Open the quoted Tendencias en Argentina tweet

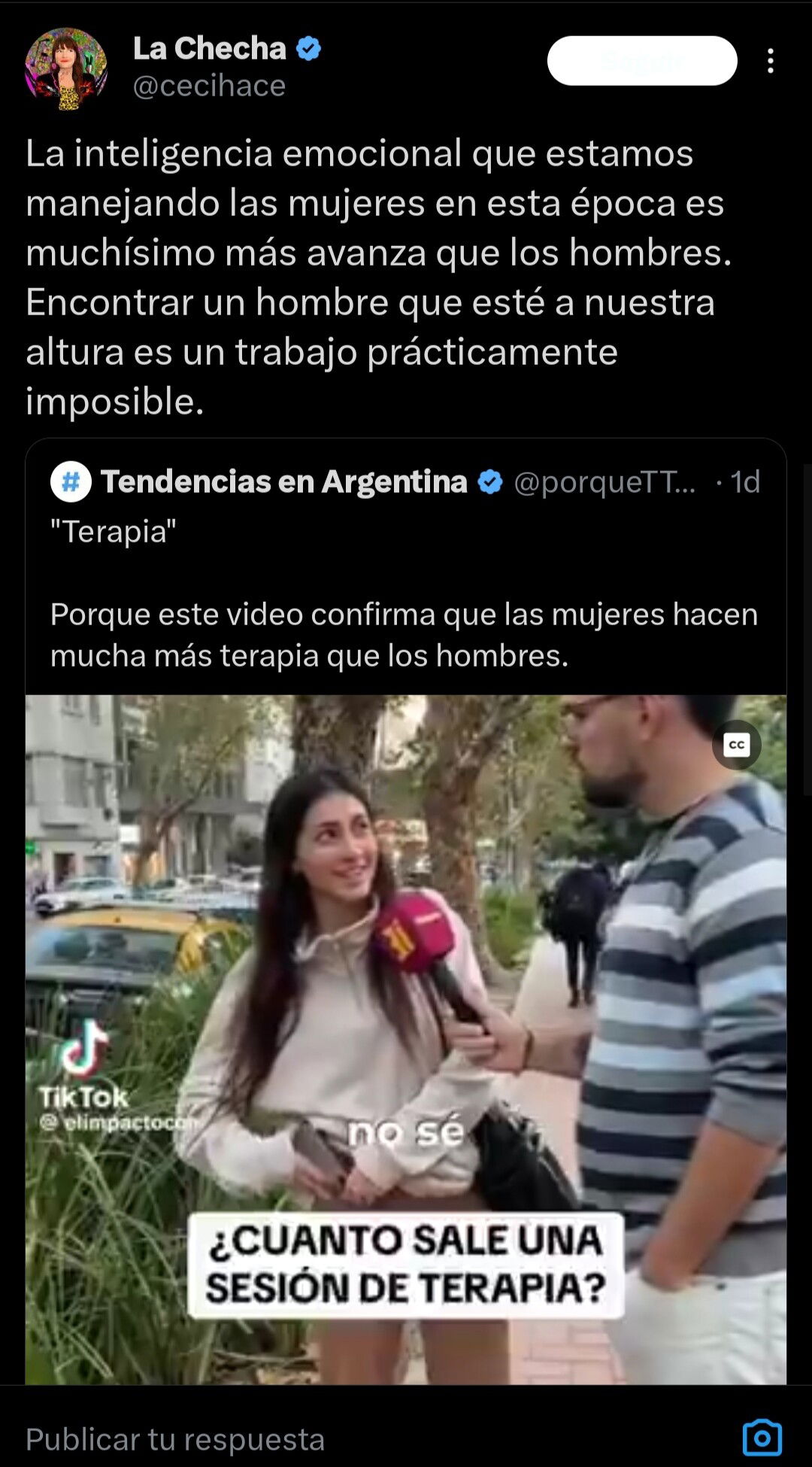point(406,567)
